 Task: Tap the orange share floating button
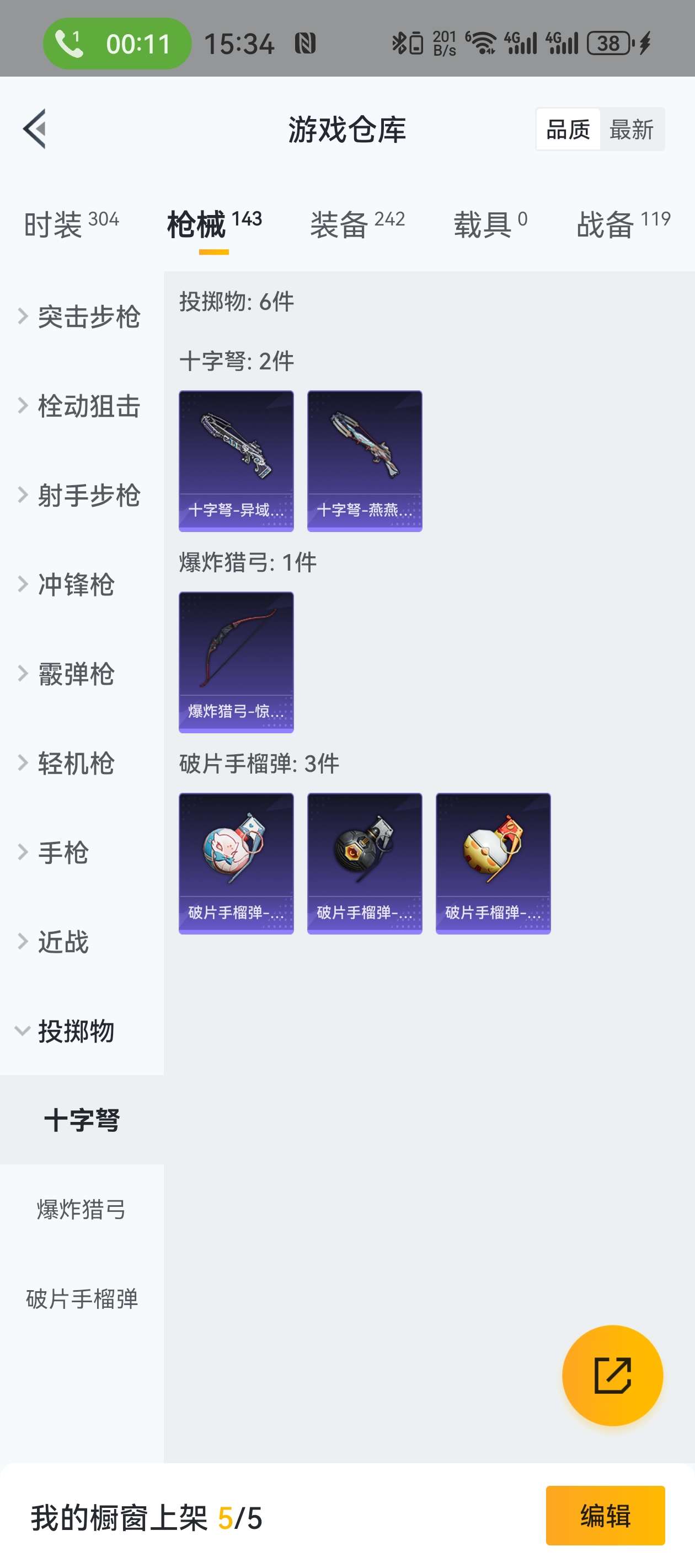[x=612, y=1375]
